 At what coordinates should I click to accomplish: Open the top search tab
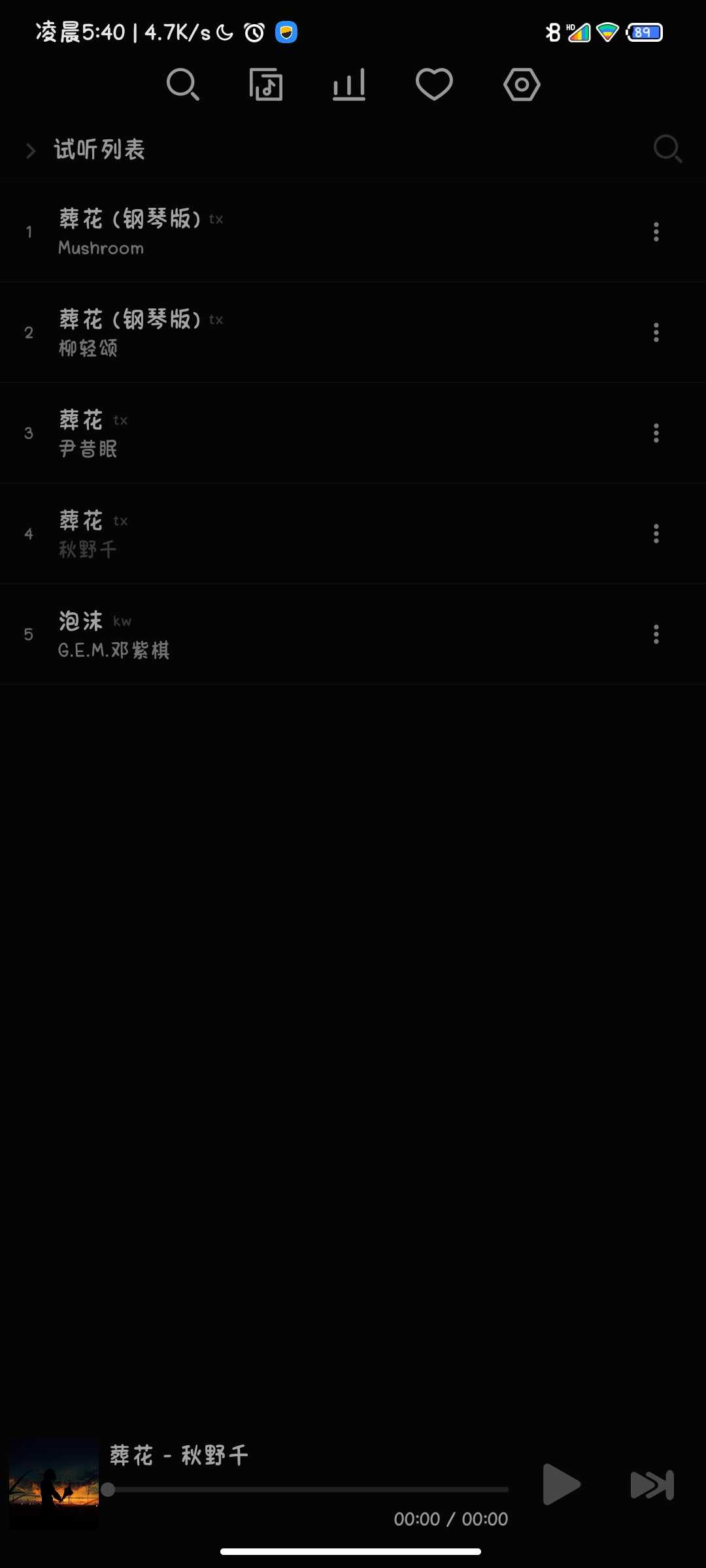pyautogui.click(x=183, y=84)
